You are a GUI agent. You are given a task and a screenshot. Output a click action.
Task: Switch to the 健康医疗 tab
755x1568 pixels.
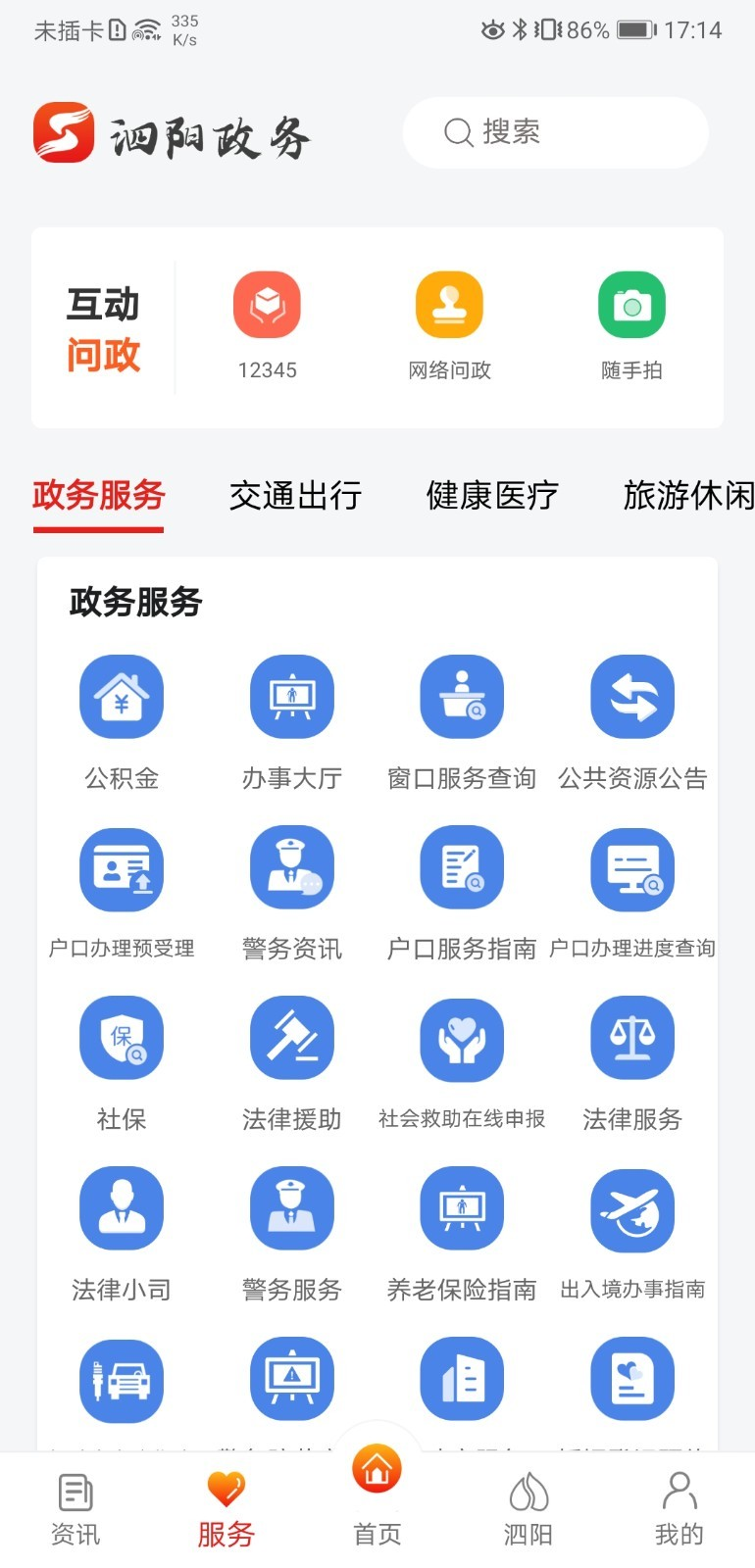pos(492,496)
